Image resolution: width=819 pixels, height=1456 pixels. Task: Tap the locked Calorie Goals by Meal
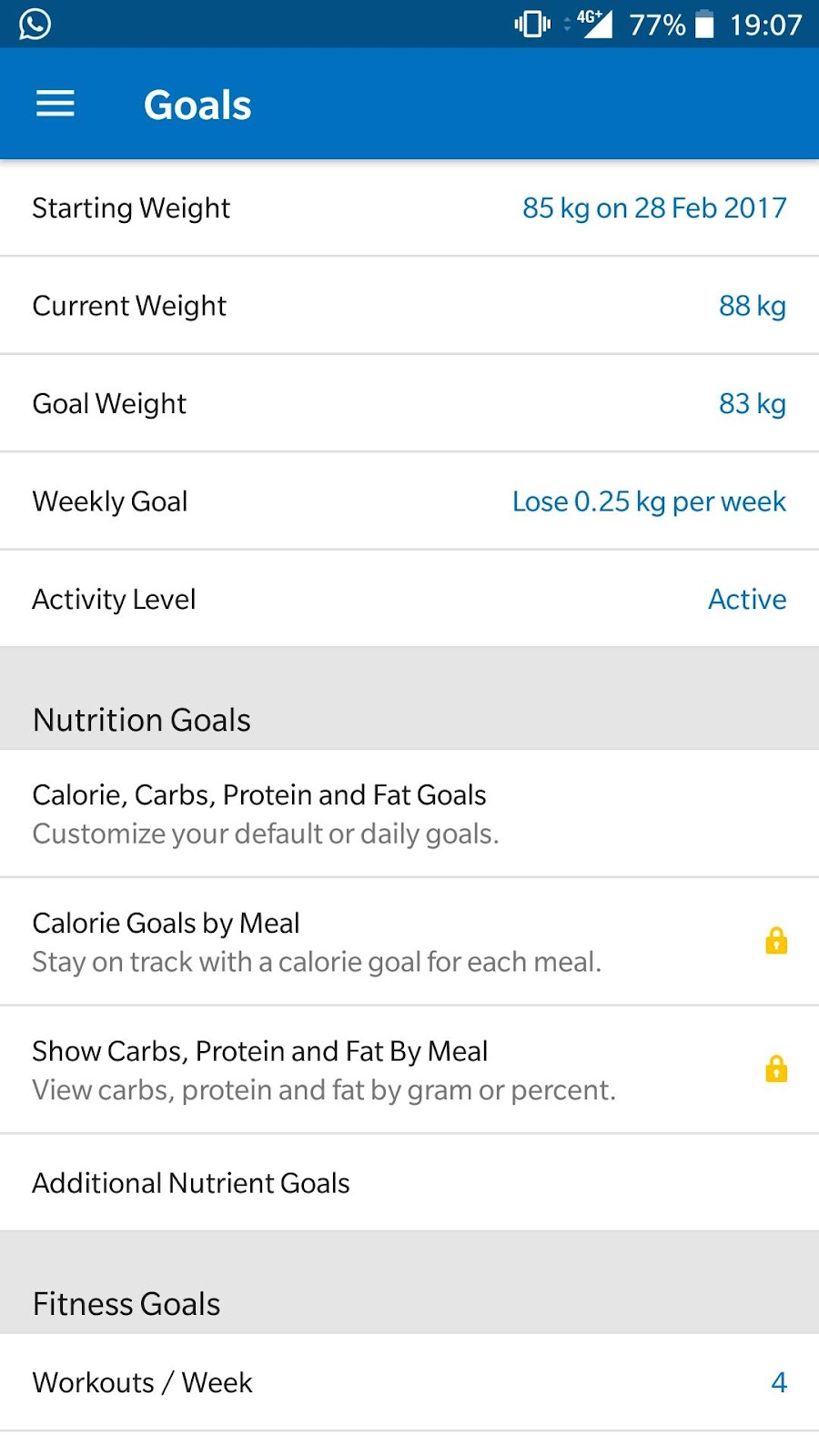tap(409, 942)
